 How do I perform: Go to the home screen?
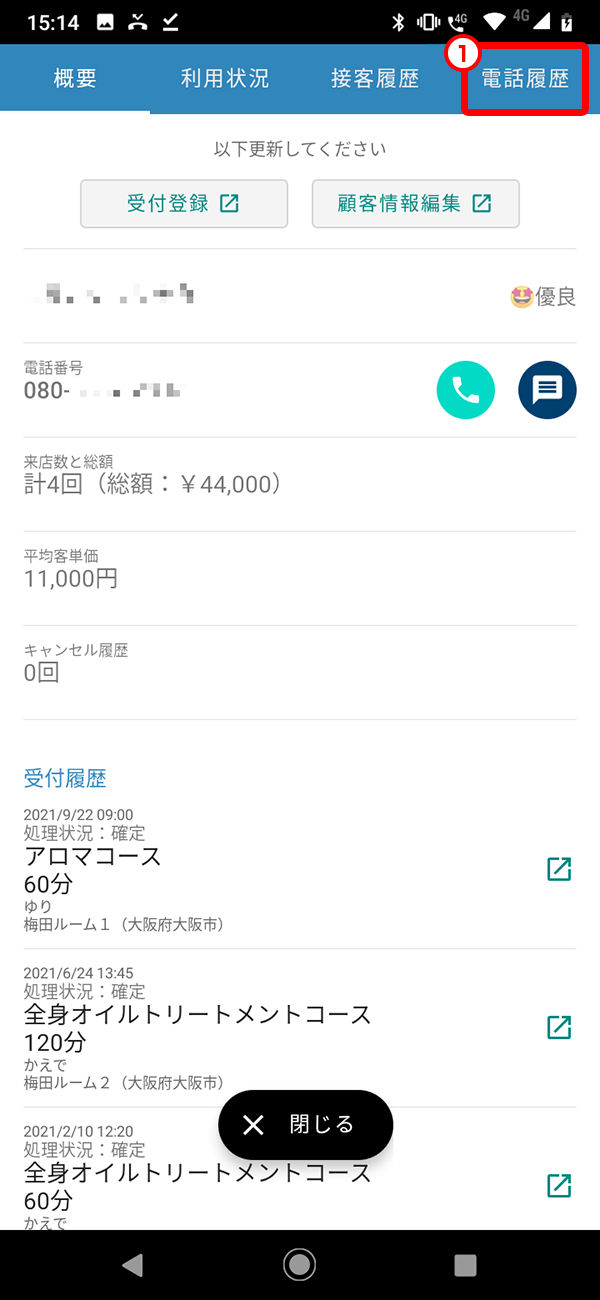click(x=299, y=1265)
